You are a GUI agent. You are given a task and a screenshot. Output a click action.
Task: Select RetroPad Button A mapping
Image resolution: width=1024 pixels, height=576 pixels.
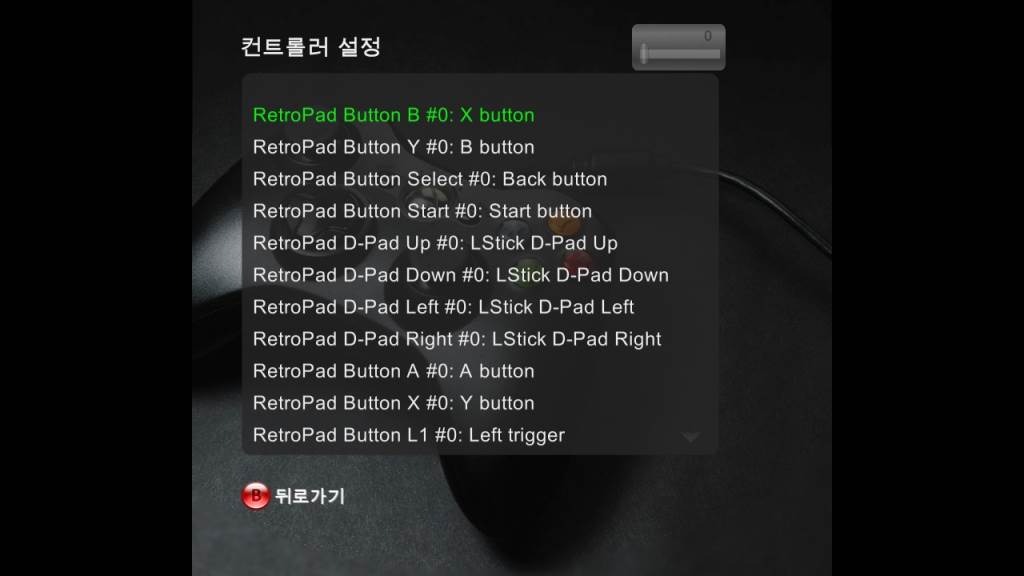tap(393, 371)
